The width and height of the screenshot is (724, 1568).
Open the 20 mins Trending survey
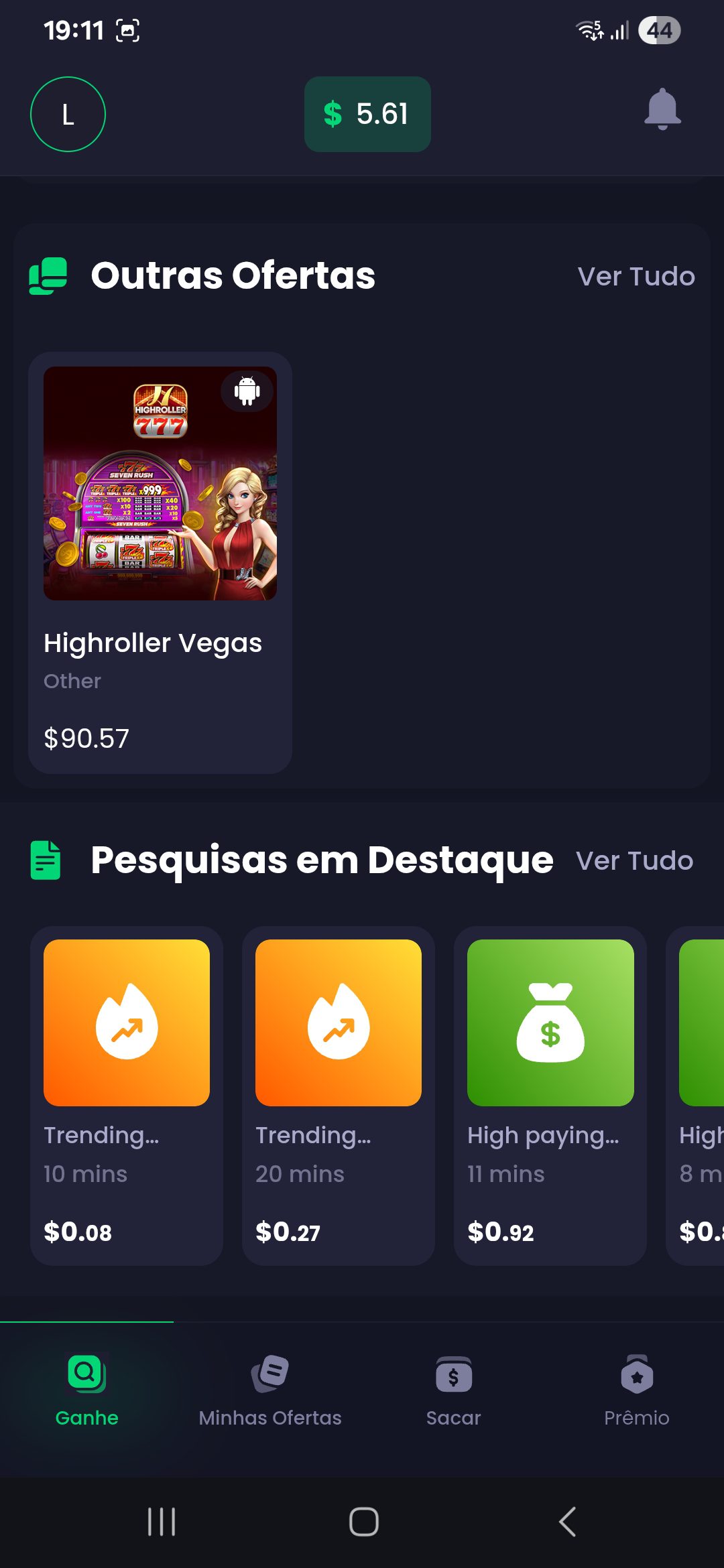click(x=339, y=1095)
